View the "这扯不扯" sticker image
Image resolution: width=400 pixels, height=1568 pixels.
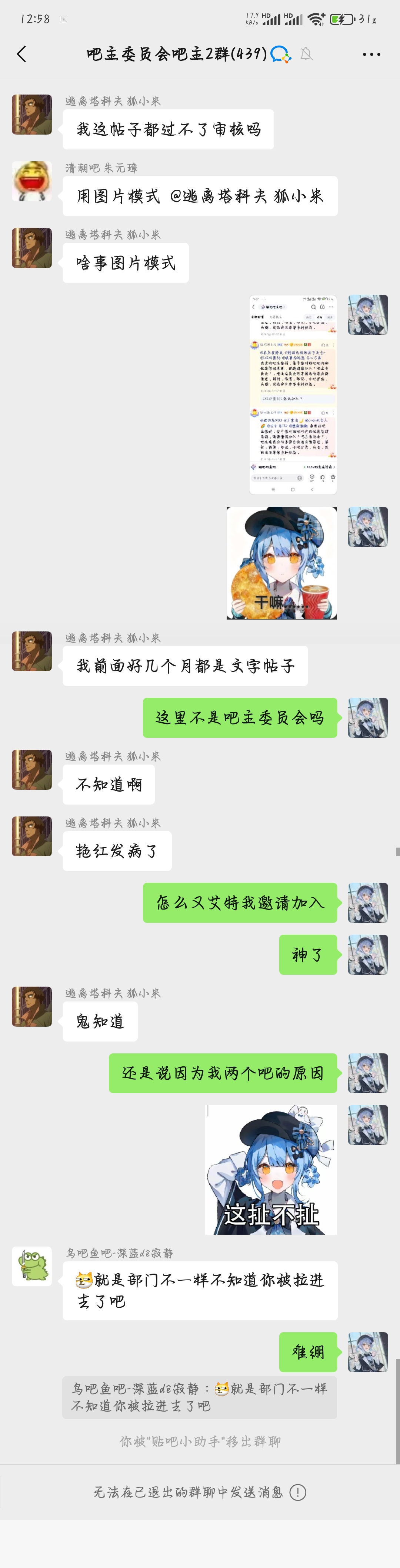click(271, 1169)
